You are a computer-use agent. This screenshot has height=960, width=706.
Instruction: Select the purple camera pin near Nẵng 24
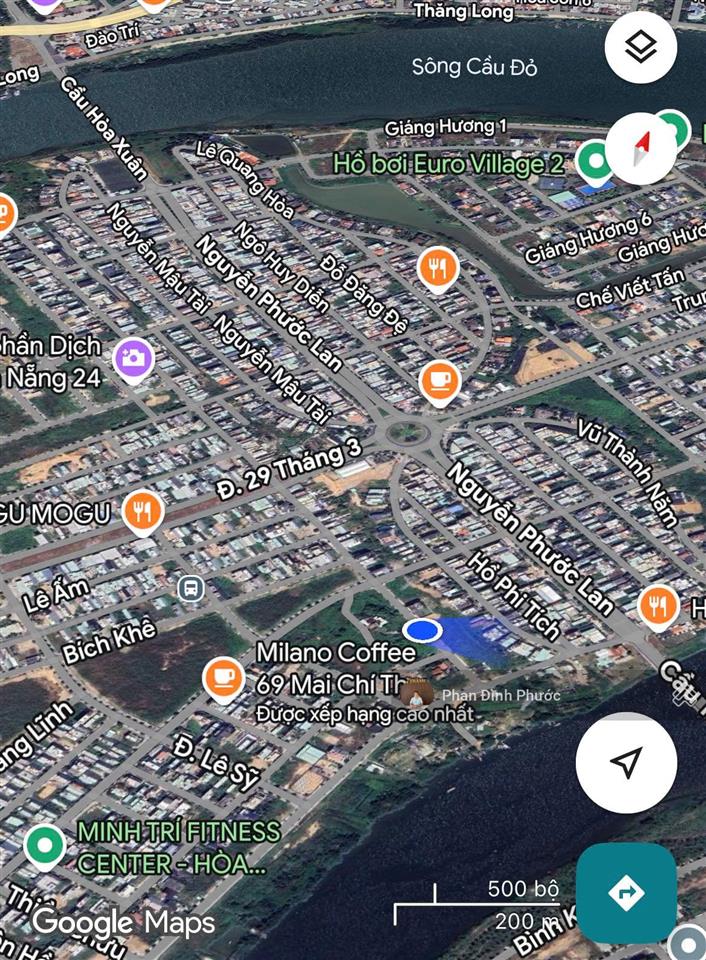(133, 358)
